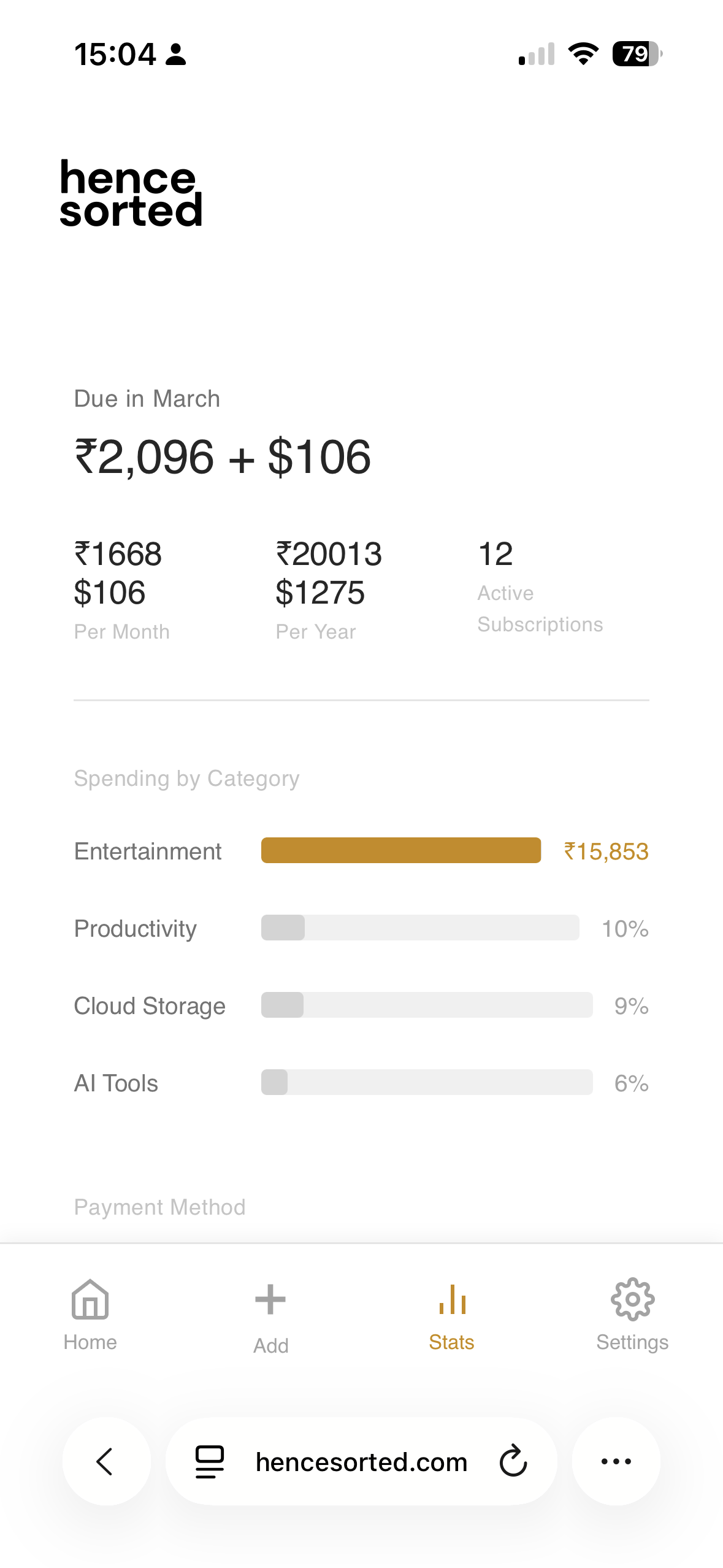Open Settings using the gear icon

tap(632, 1299)
